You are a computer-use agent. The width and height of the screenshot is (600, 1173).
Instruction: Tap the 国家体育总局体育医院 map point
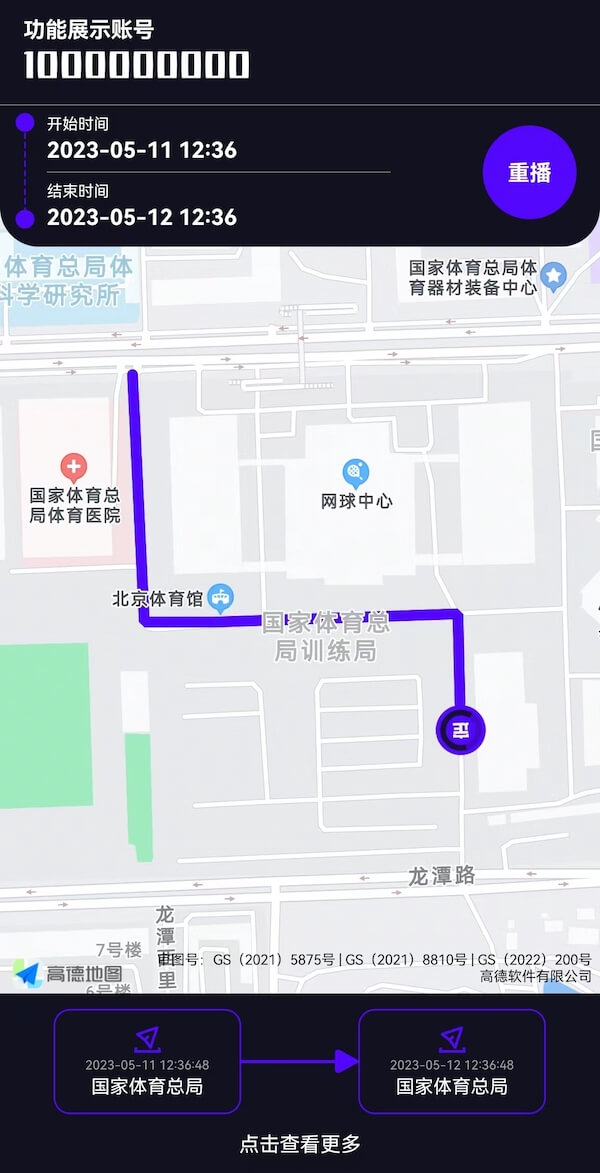point(74,467)
